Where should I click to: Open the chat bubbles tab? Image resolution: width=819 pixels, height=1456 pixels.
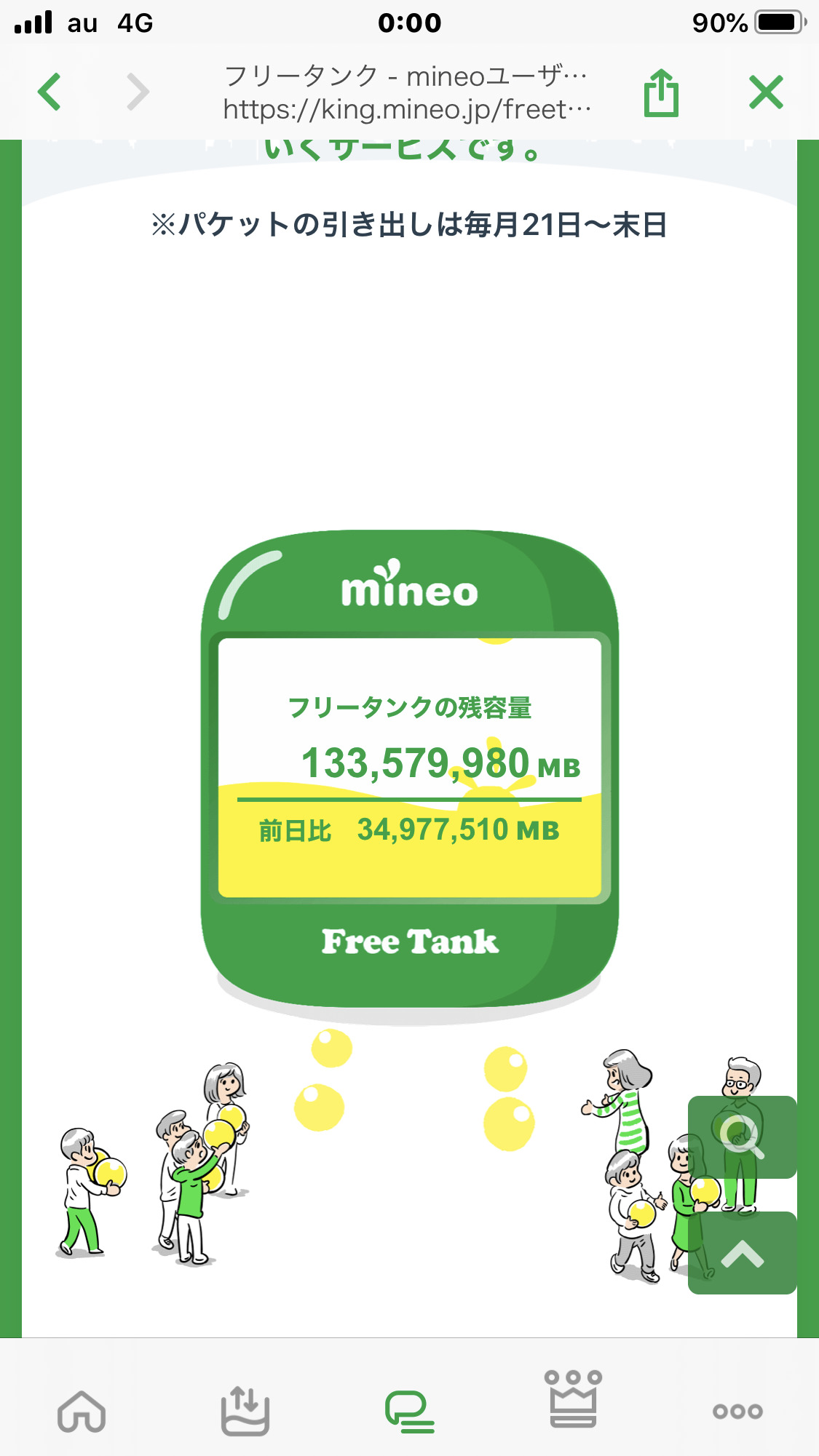pos(409,1411)
